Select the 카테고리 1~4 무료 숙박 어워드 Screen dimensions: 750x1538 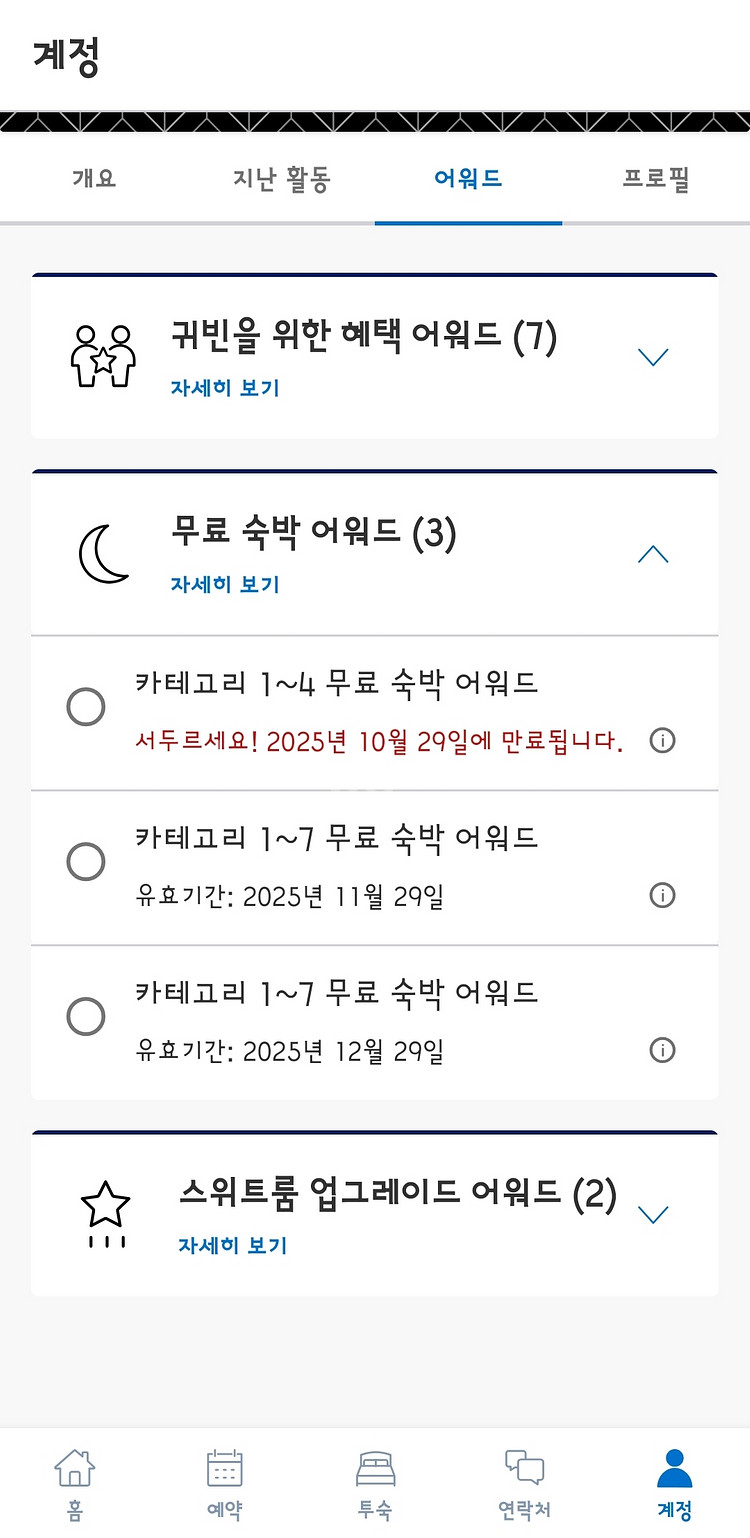coord(86,707)
